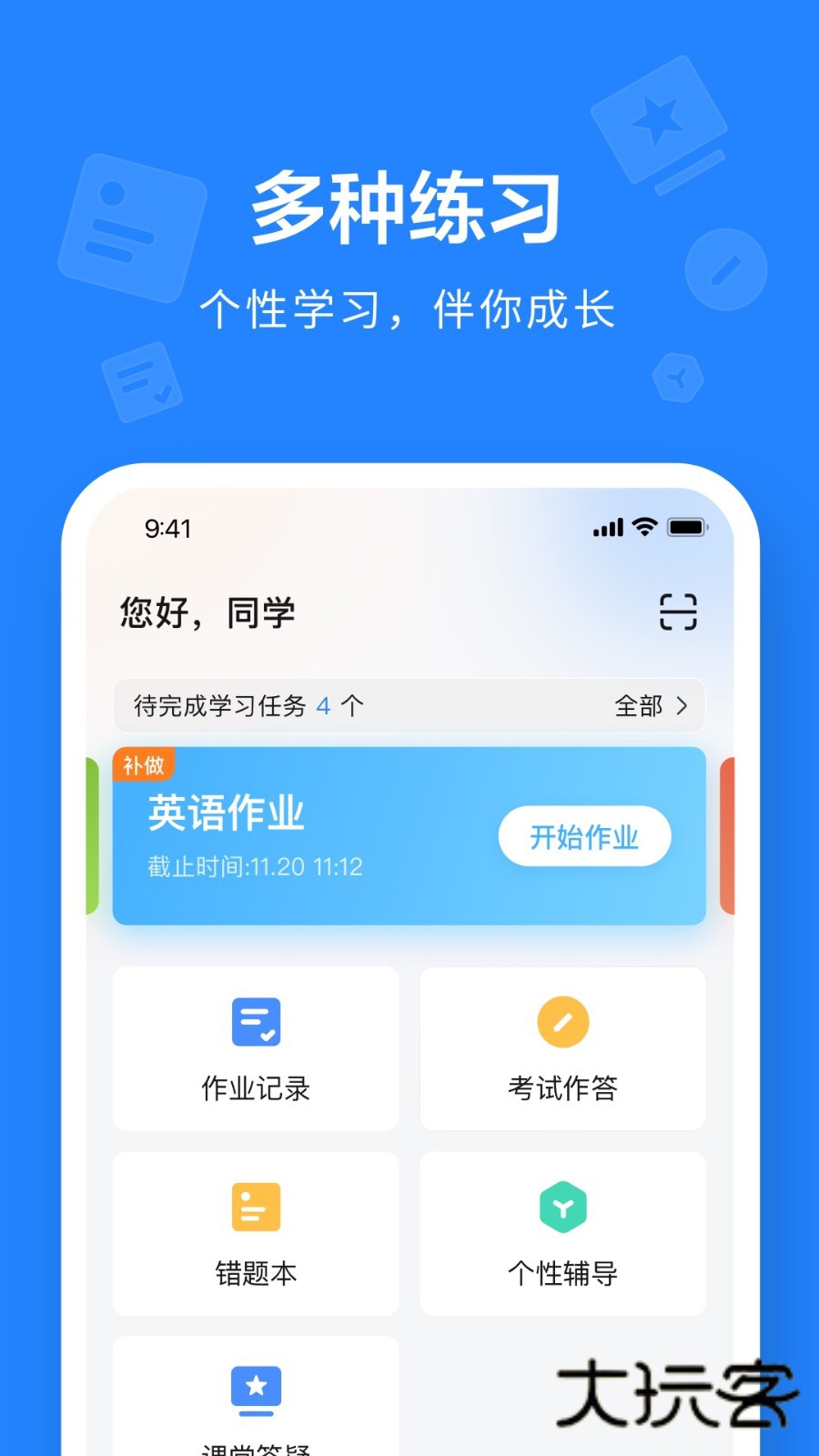Tap the green edge indicator beside homework card
This screenshot has height=1456, width=819.
[x=92, y=833]
